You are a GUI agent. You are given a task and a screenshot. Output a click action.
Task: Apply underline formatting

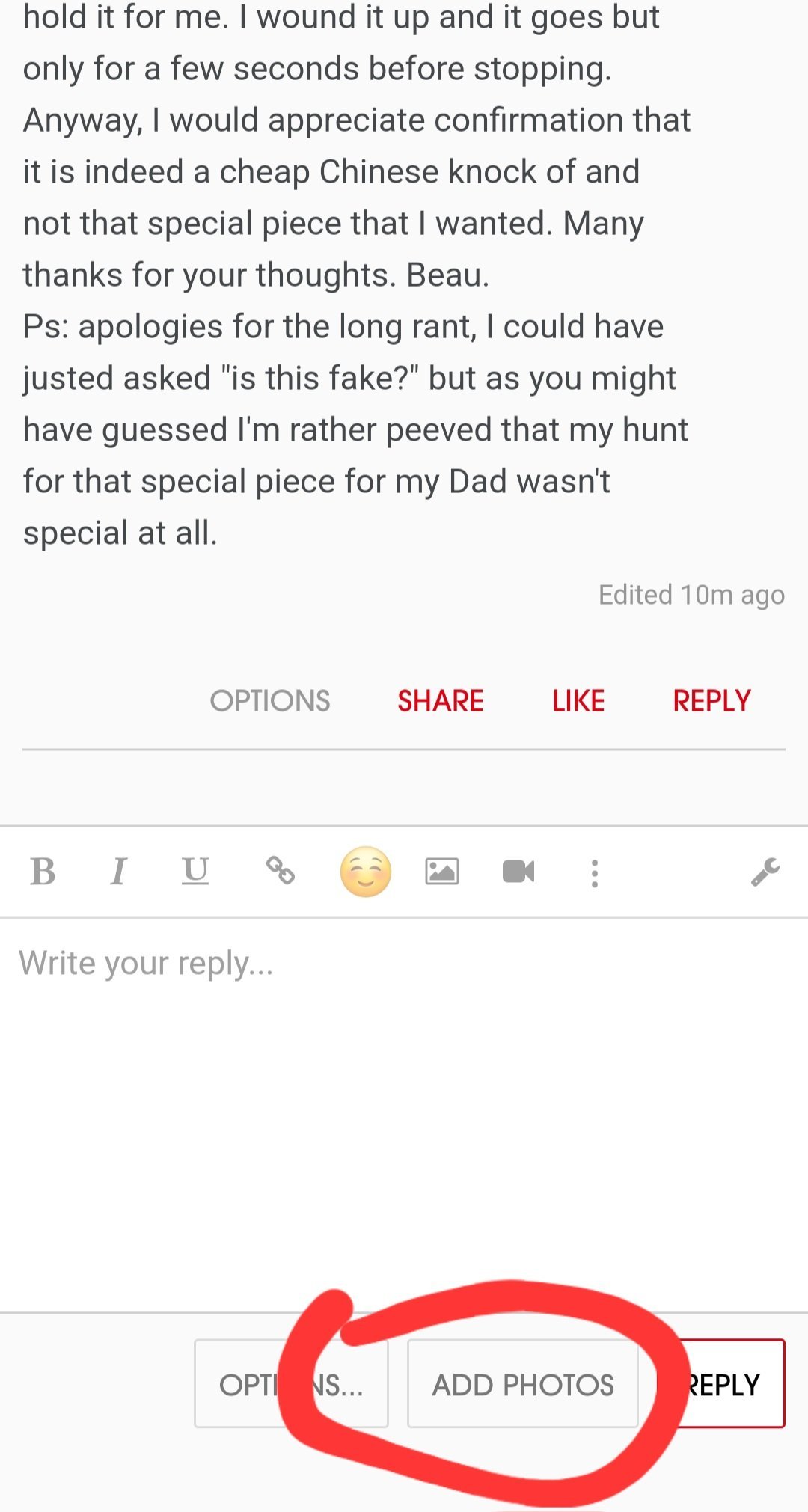(195, 872)
